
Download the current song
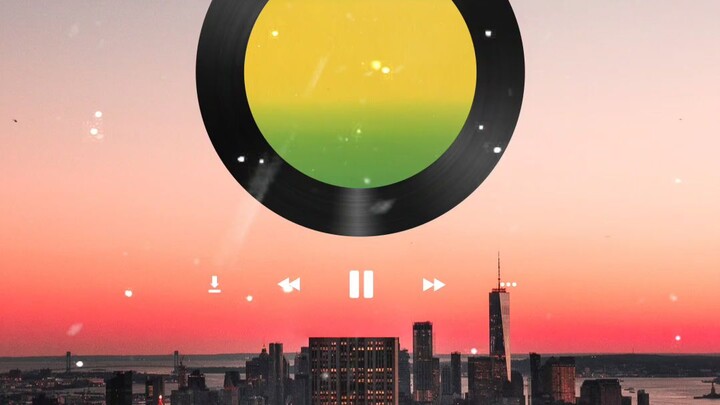pos(214,284)
